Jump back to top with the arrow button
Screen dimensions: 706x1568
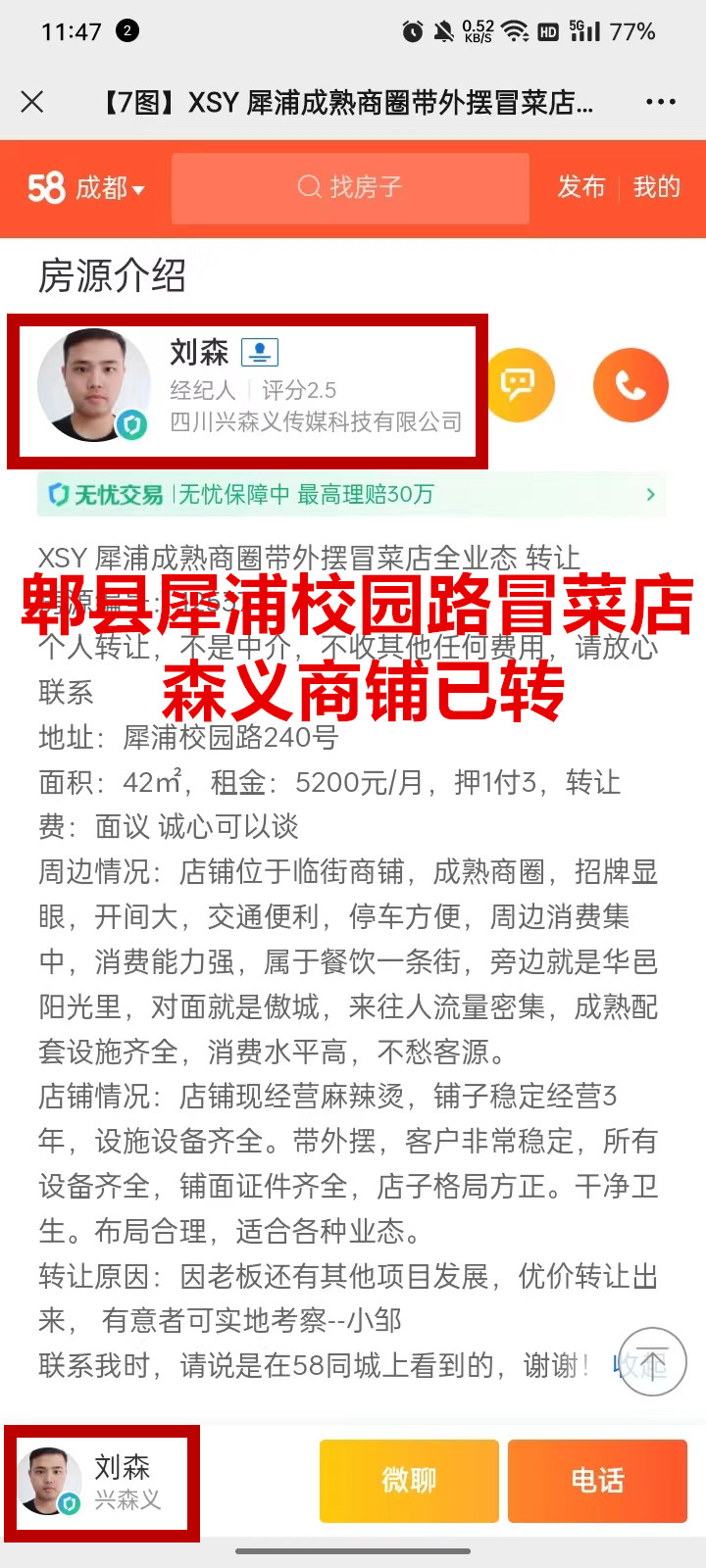click(x=651, y=1361)
